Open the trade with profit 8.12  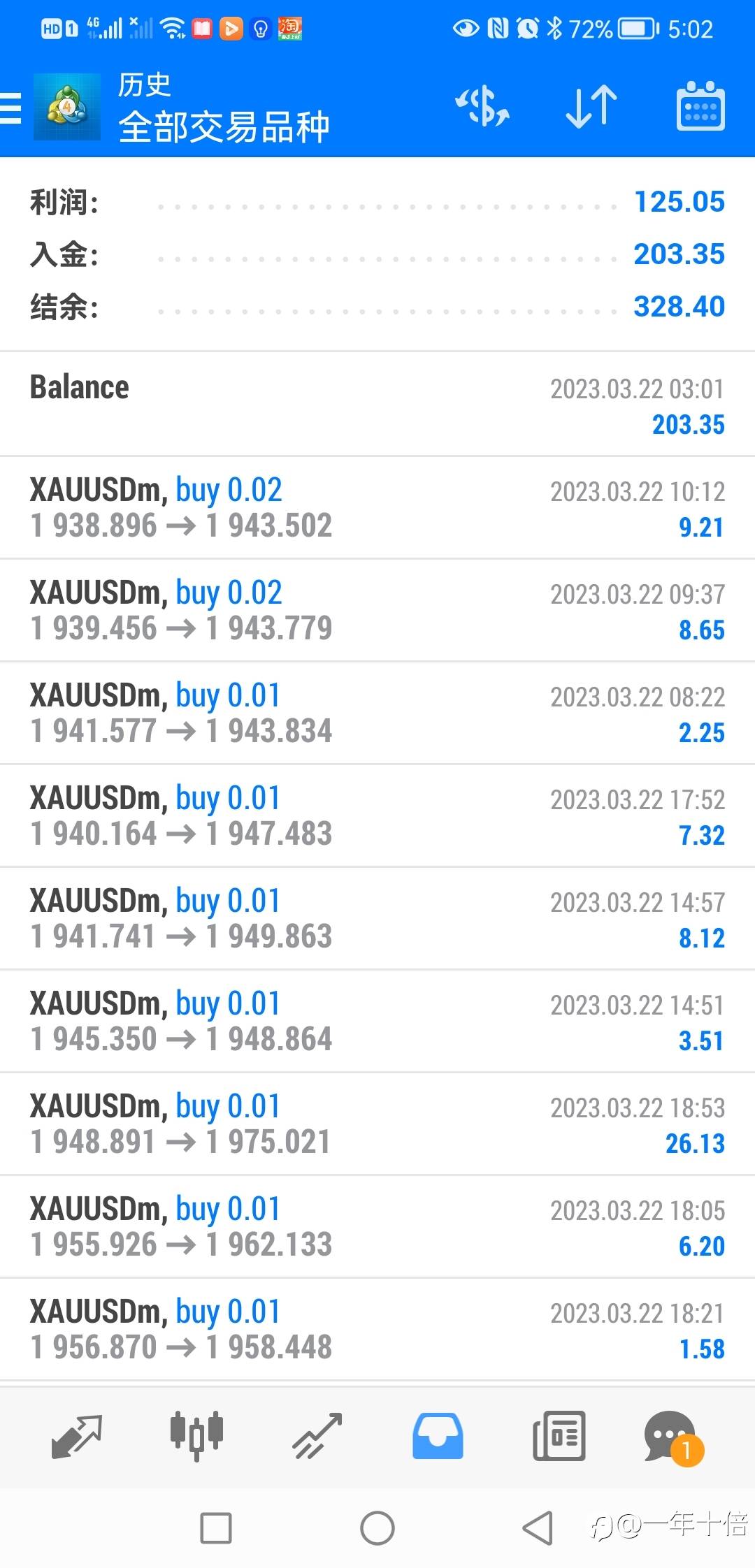pyautogui.click(x=377, y=918)
